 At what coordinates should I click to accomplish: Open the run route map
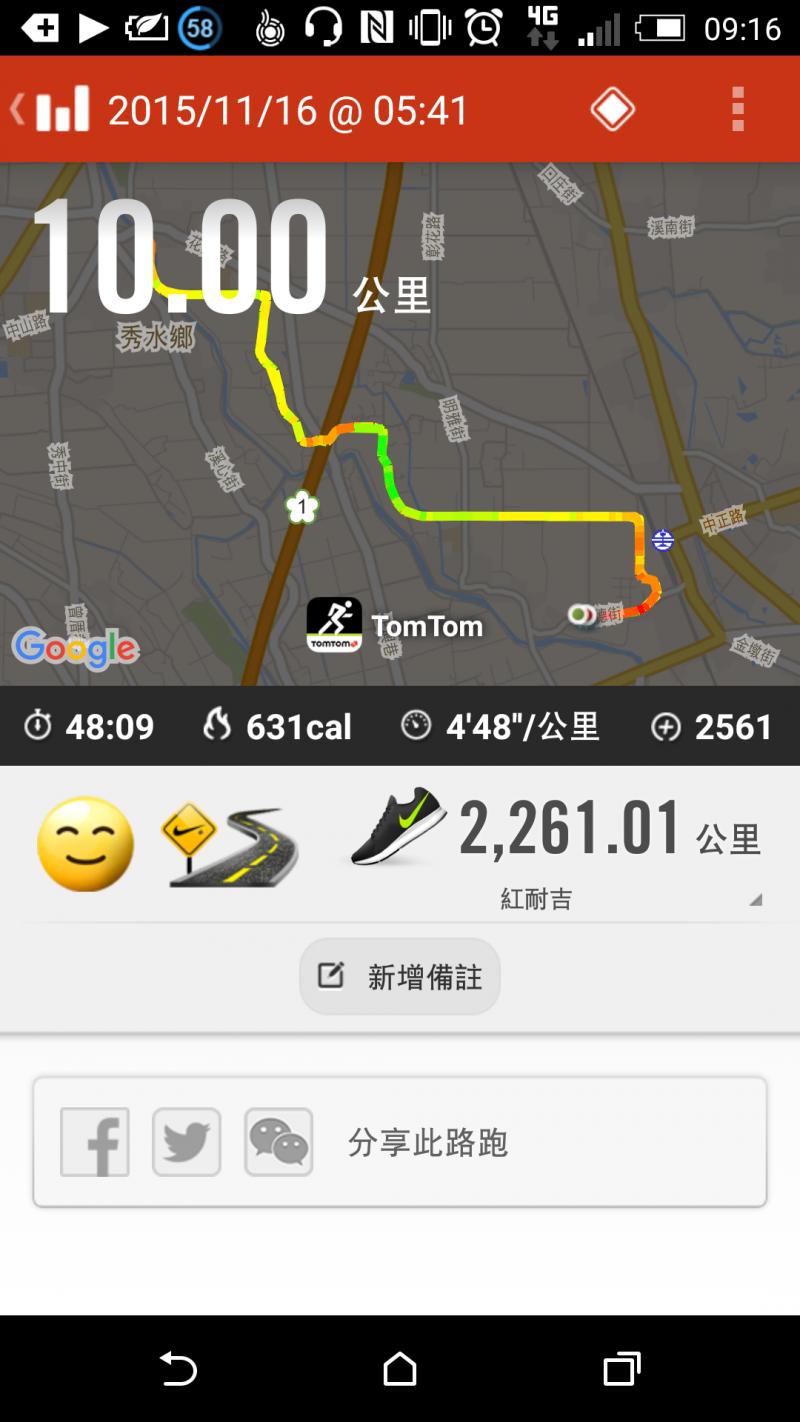click(x=400, y=450)
